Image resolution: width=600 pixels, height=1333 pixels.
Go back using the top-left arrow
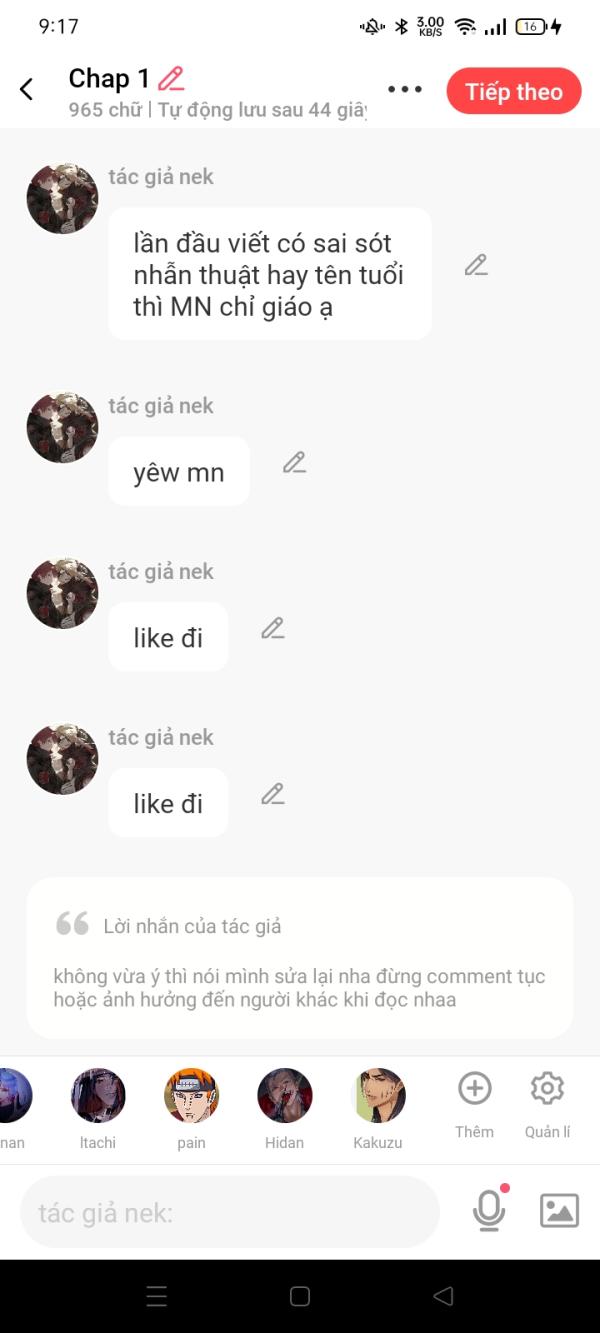27,90
